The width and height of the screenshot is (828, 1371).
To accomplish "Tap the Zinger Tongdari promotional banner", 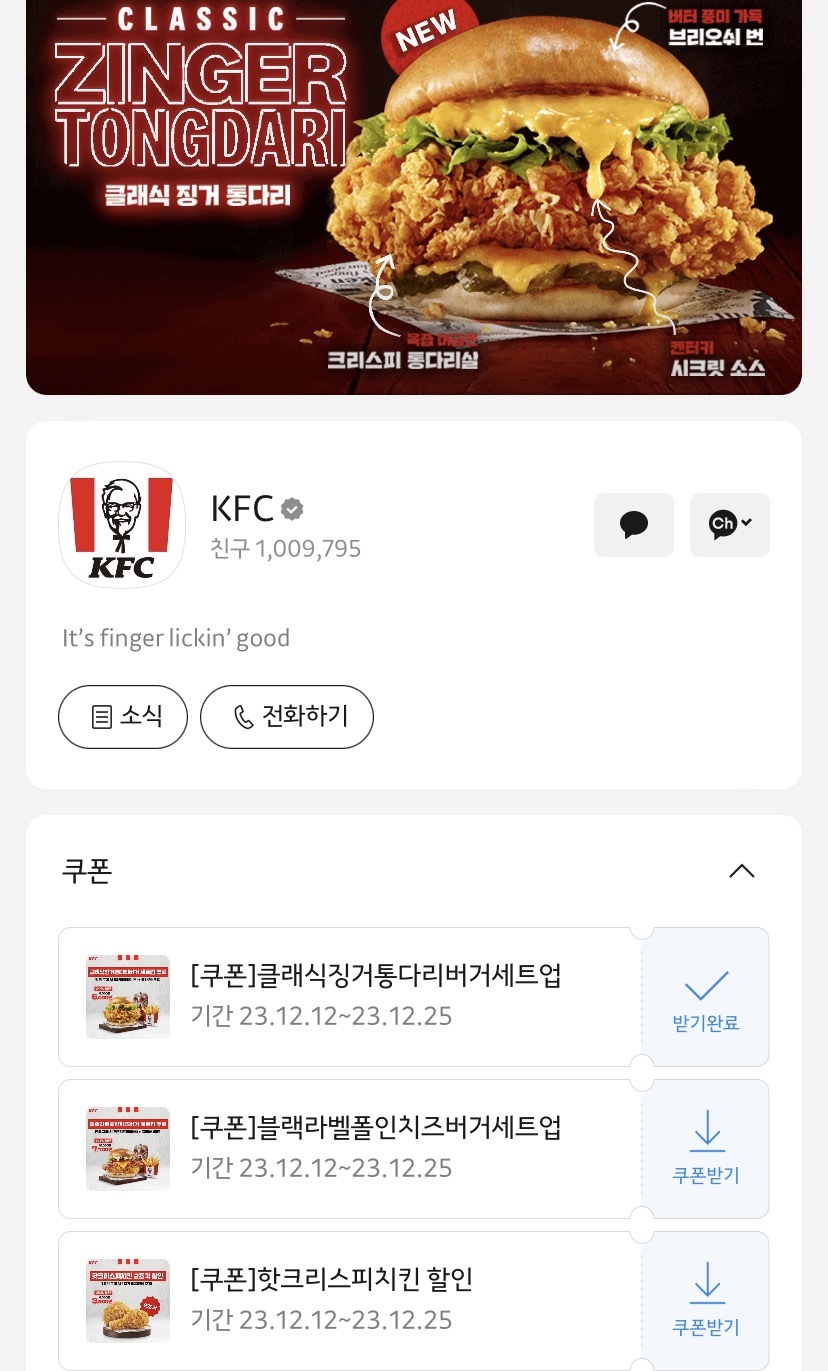I will (x=414, y=196).
